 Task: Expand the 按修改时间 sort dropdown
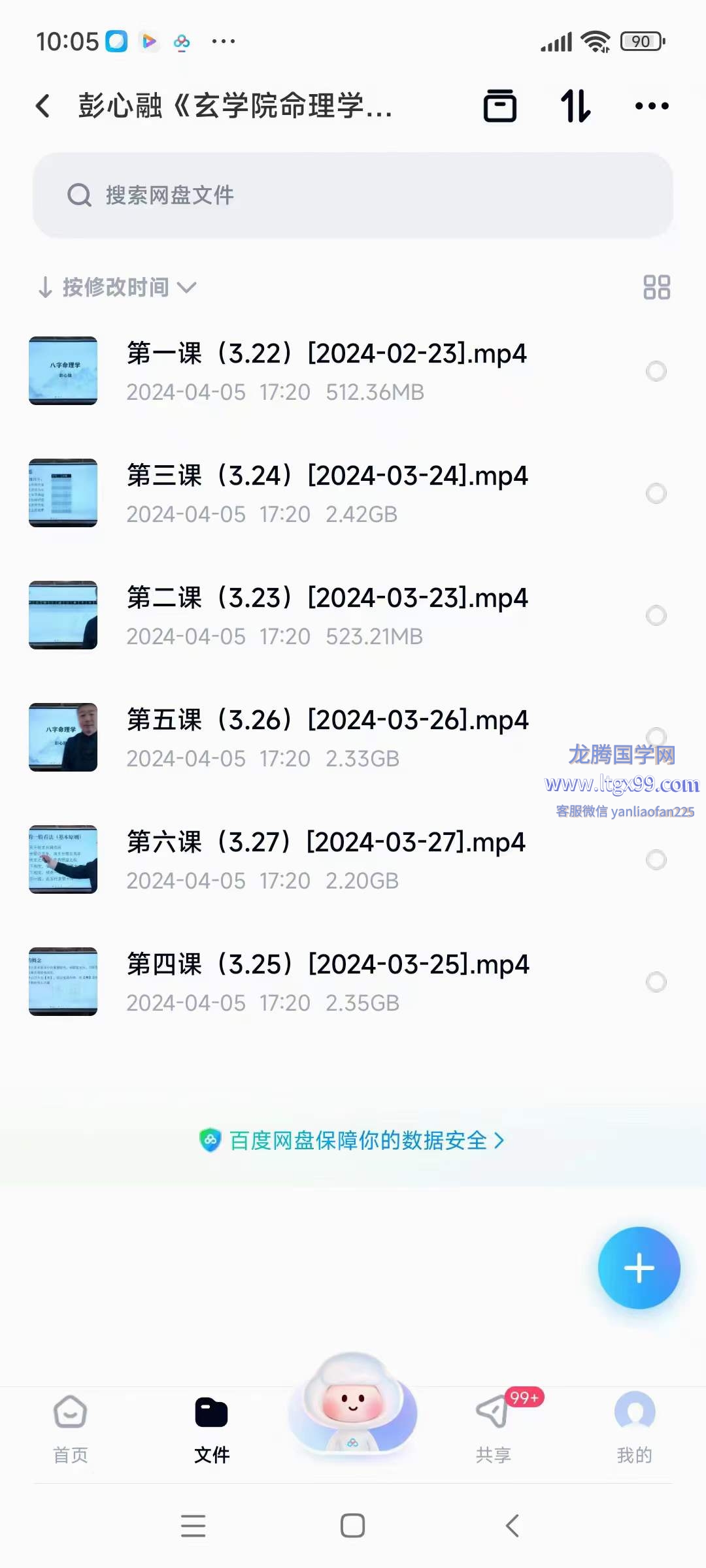pos(118,287)
